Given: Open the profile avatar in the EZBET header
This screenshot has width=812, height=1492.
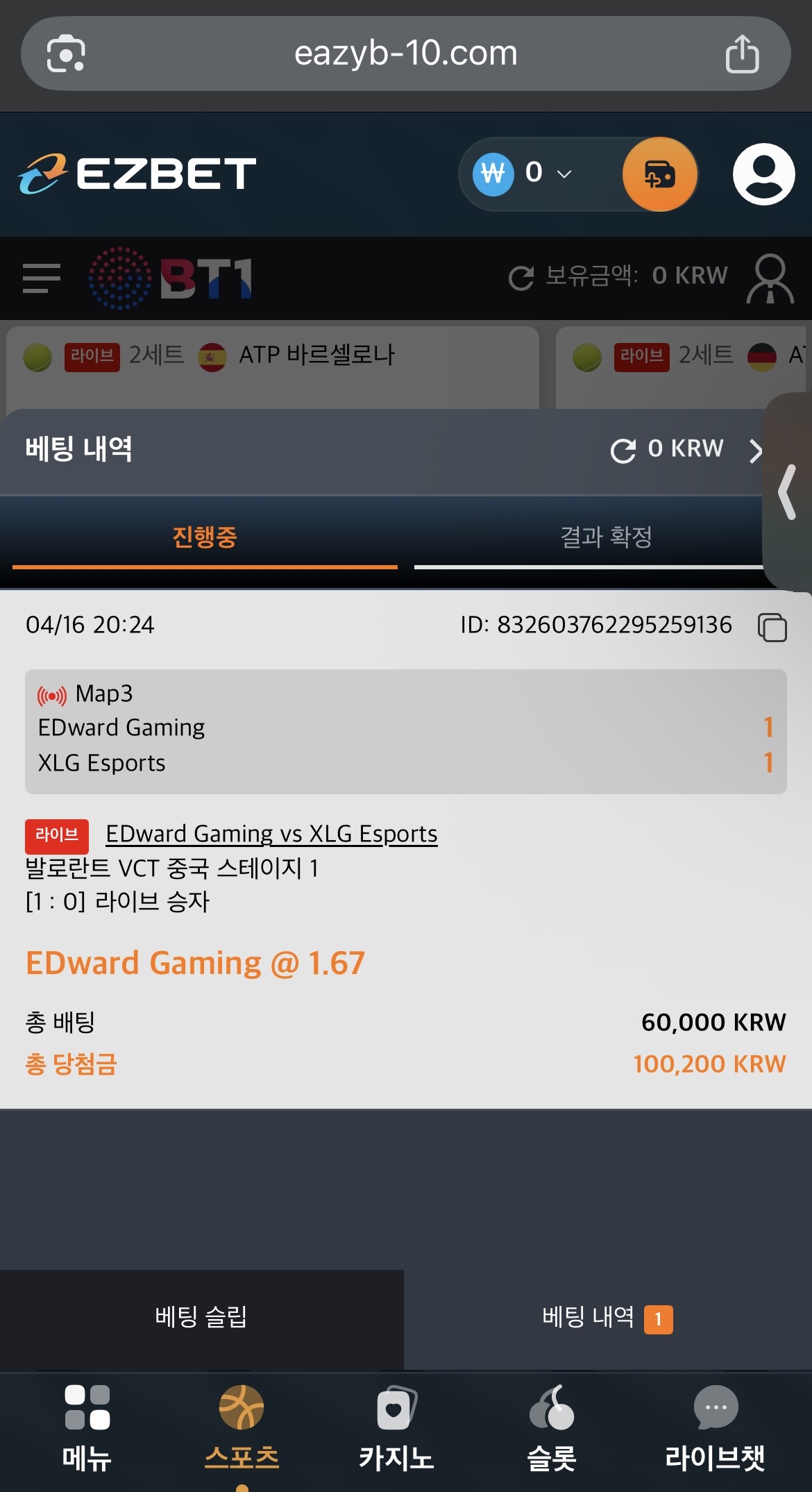Looking at the screenshot, I should [x=763, y=174].
